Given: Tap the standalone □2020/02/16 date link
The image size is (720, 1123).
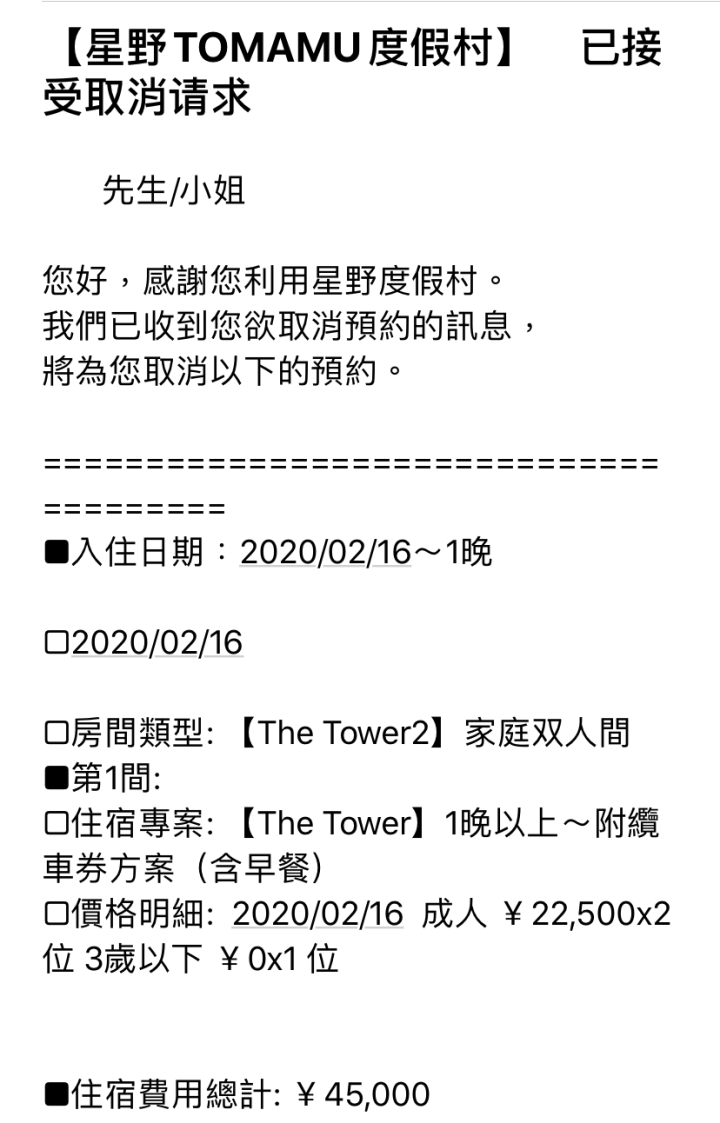Looking at the screenshot, I should (x=157, y=642).
